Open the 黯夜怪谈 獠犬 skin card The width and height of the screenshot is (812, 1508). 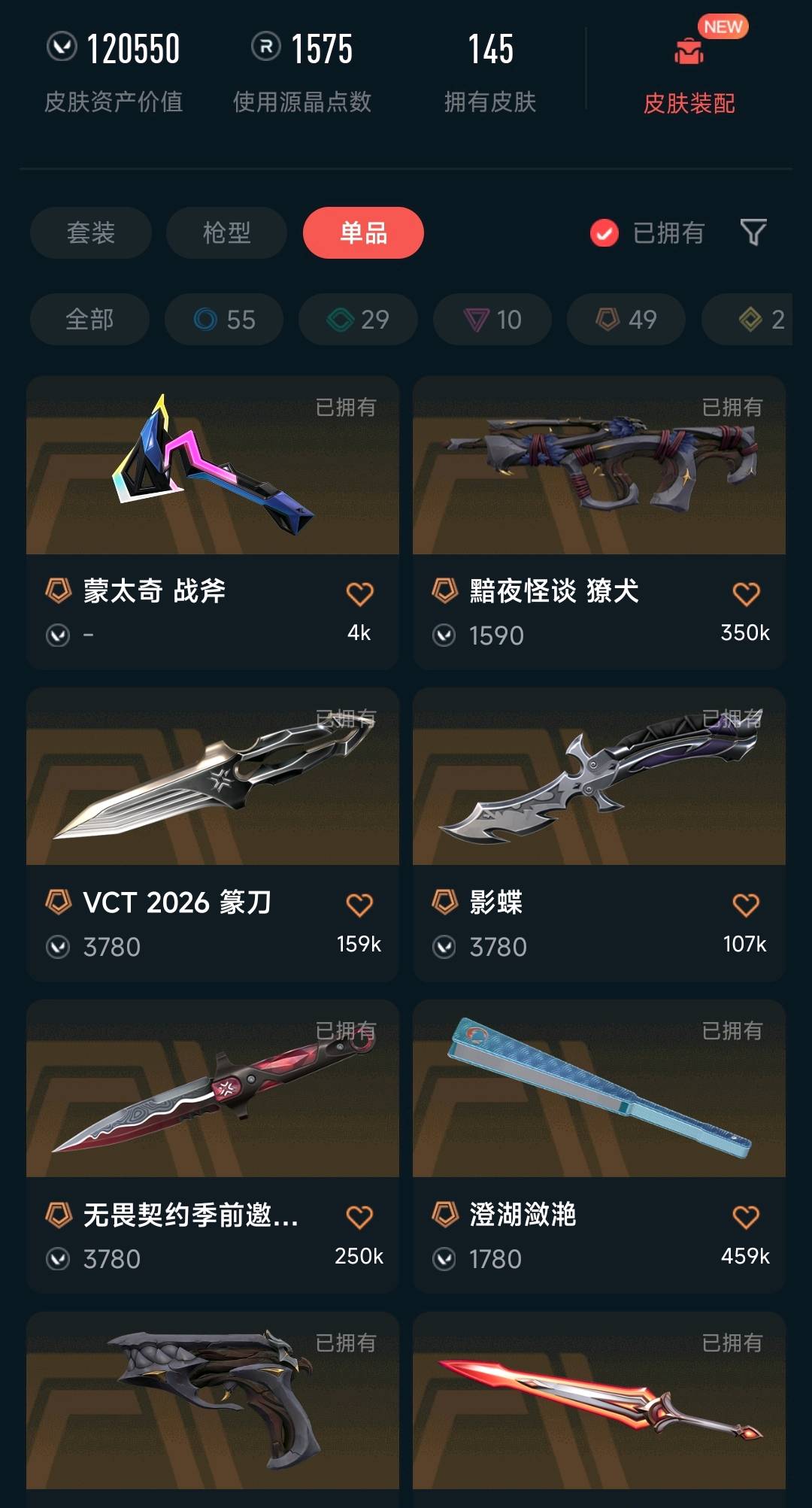(x=599, y=523)
